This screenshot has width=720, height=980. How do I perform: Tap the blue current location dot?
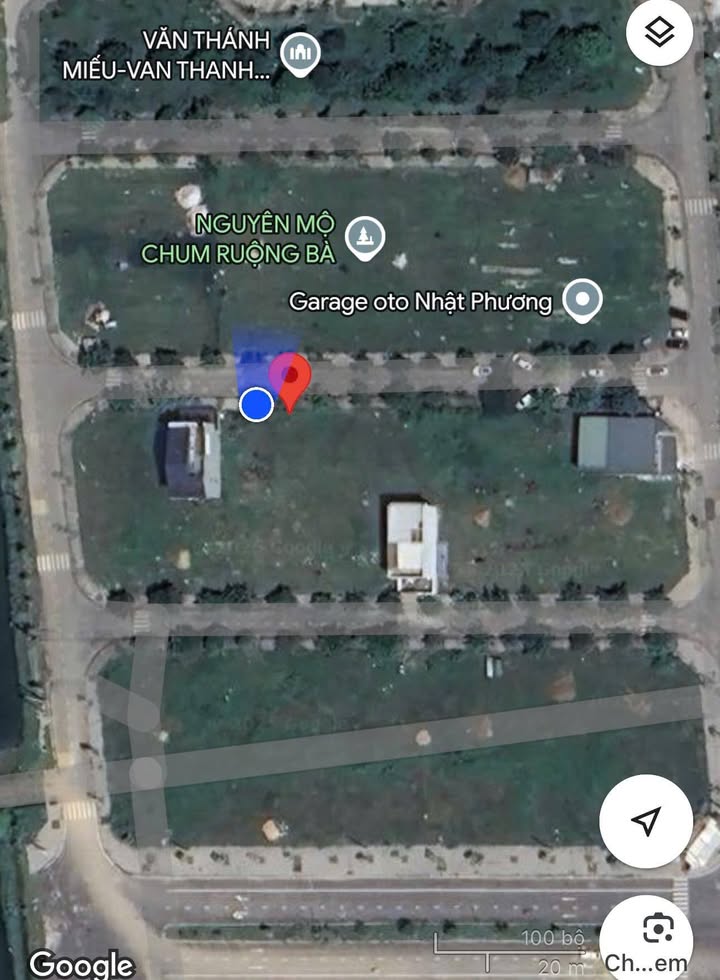257,404
